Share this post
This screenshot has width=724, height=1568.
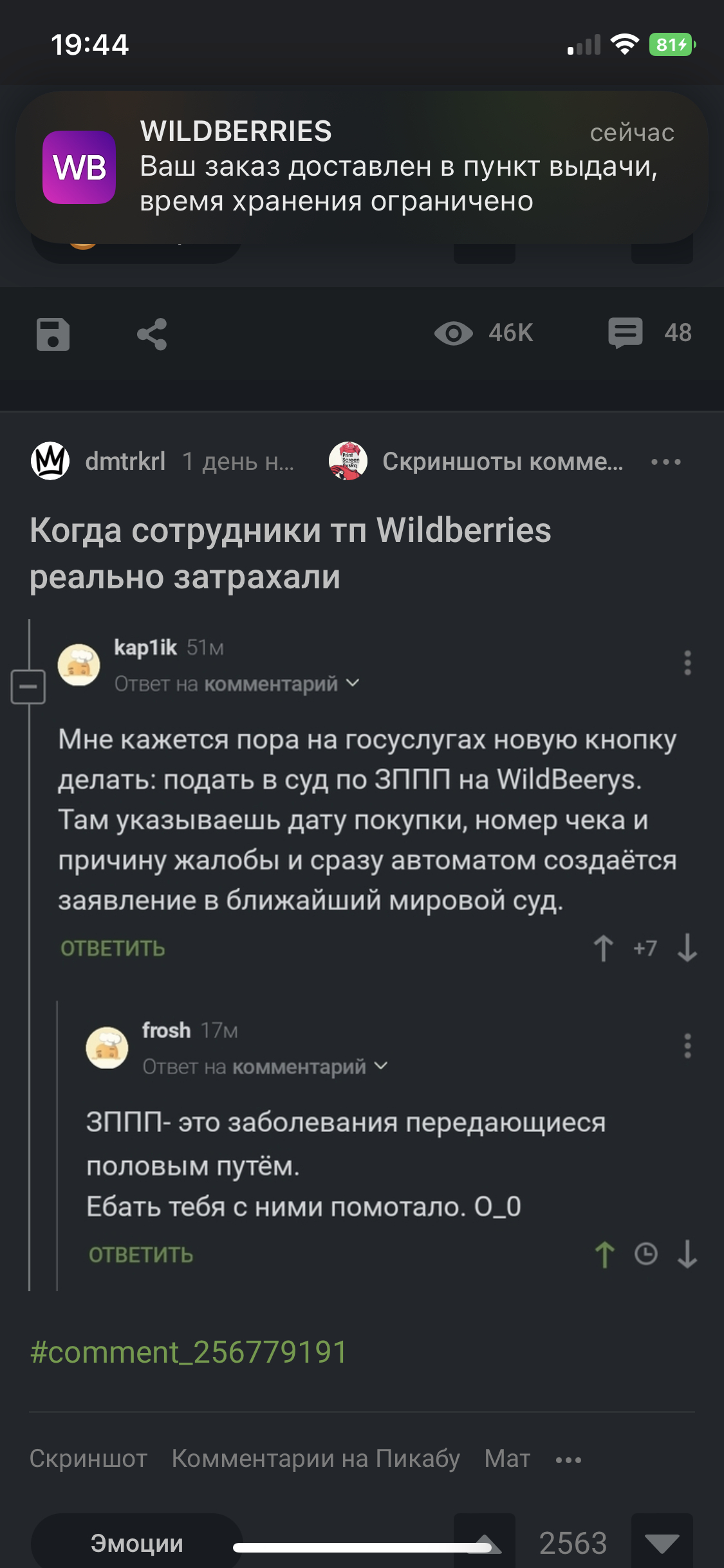pos(152,333)
